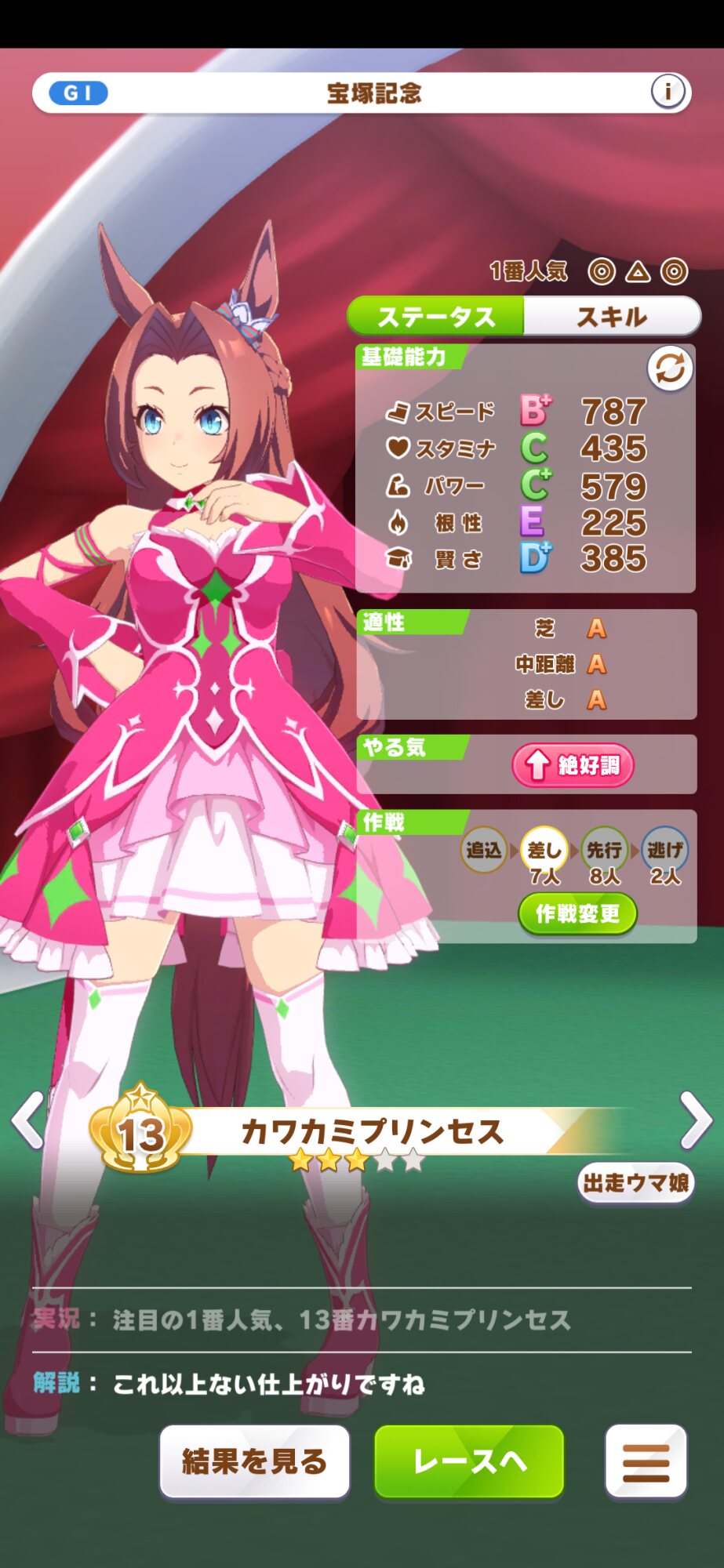
Task: Tap the refresh icon in 基礎能力 panel
Action: coord(670,368)
